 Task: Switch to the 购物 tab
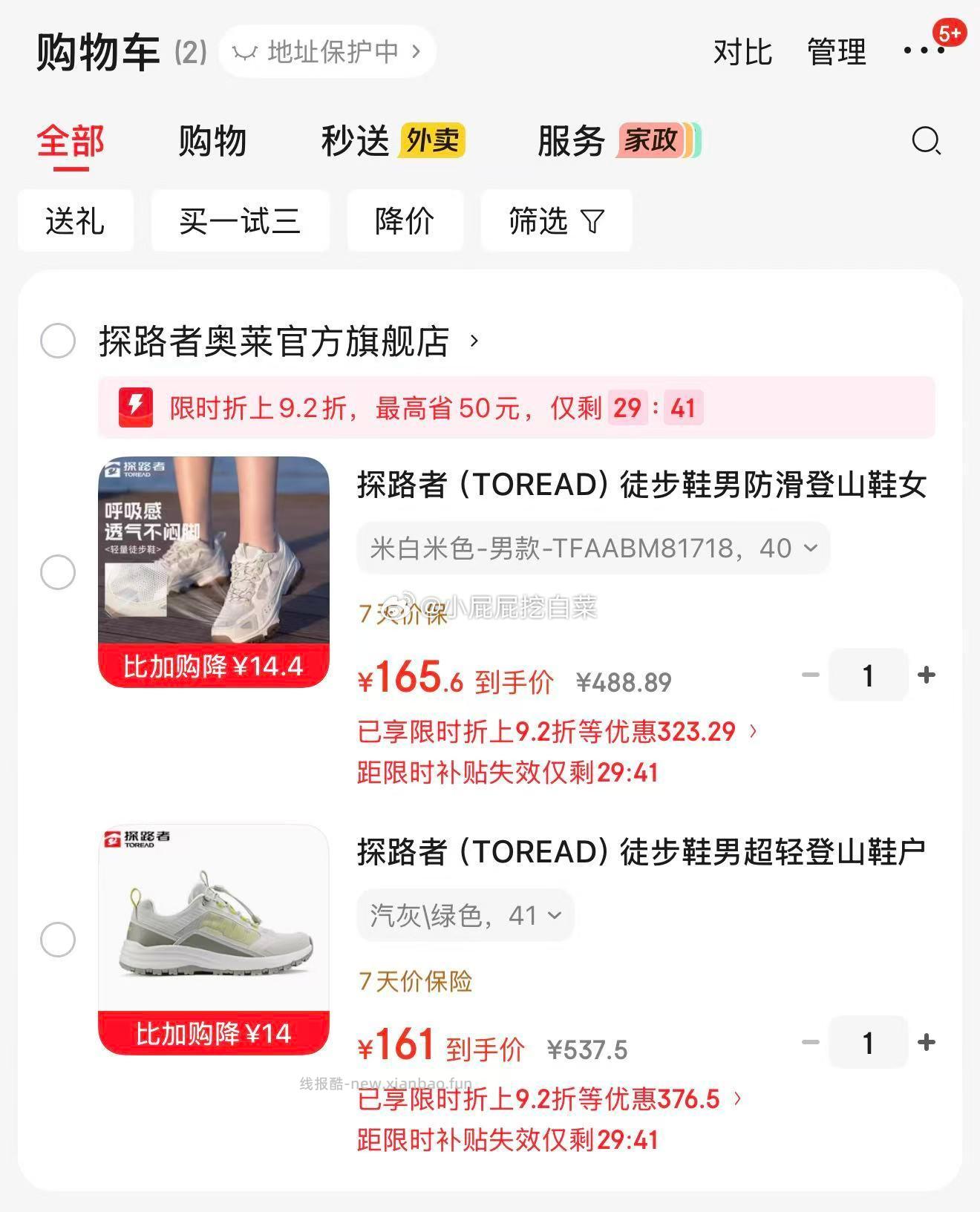point(211,142)
